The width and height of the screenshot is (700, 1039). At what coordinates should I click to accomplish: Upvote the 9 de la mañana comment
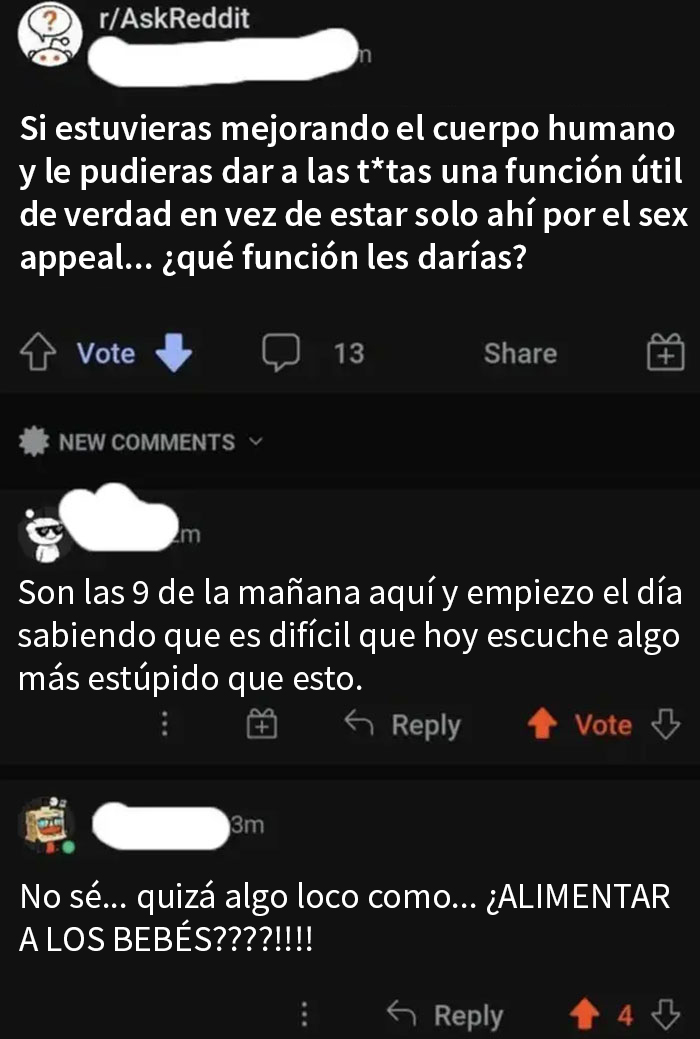(x=542, y=725)
